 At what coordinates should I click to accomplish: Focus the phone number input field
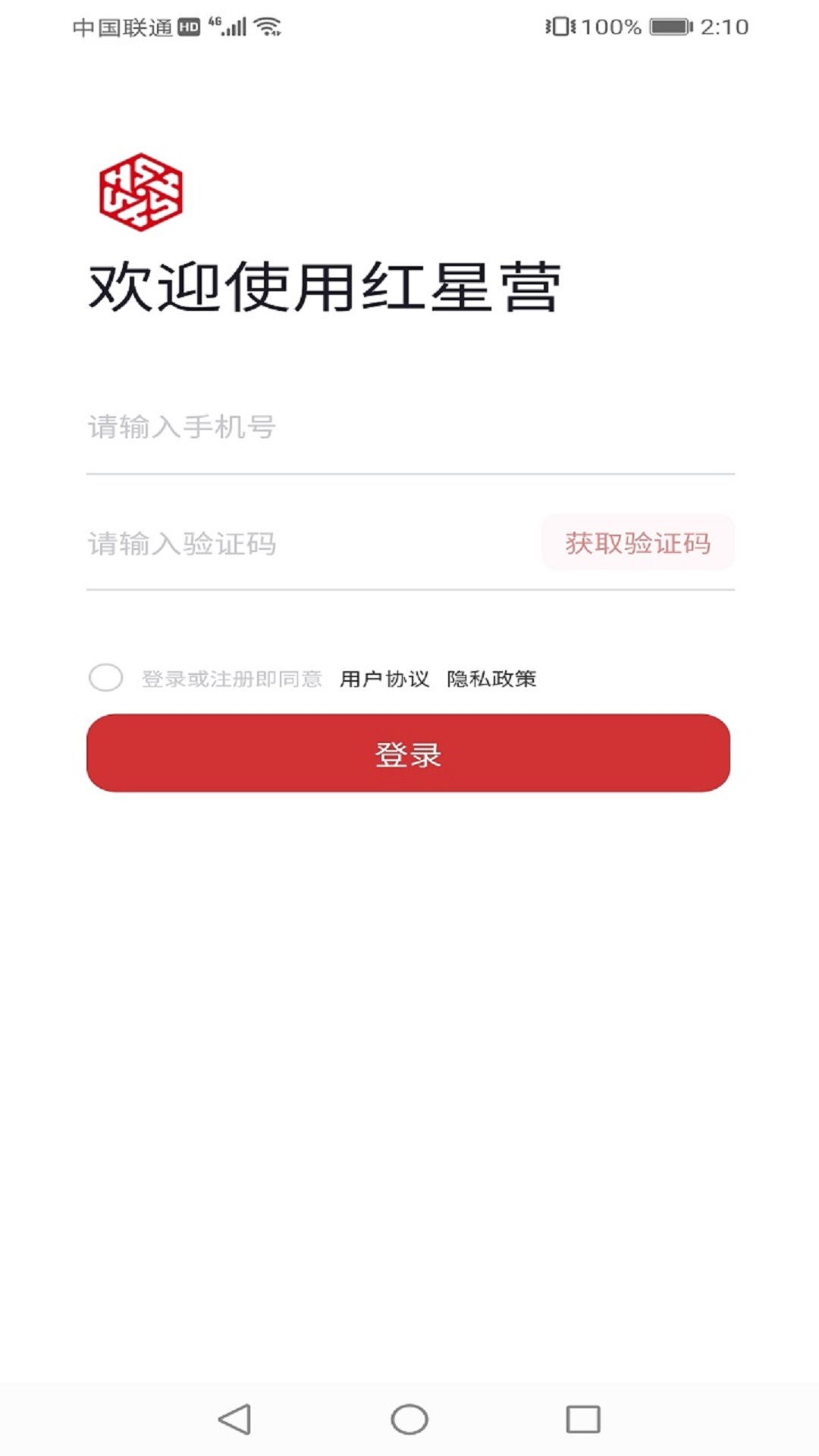tap(409, 428)
